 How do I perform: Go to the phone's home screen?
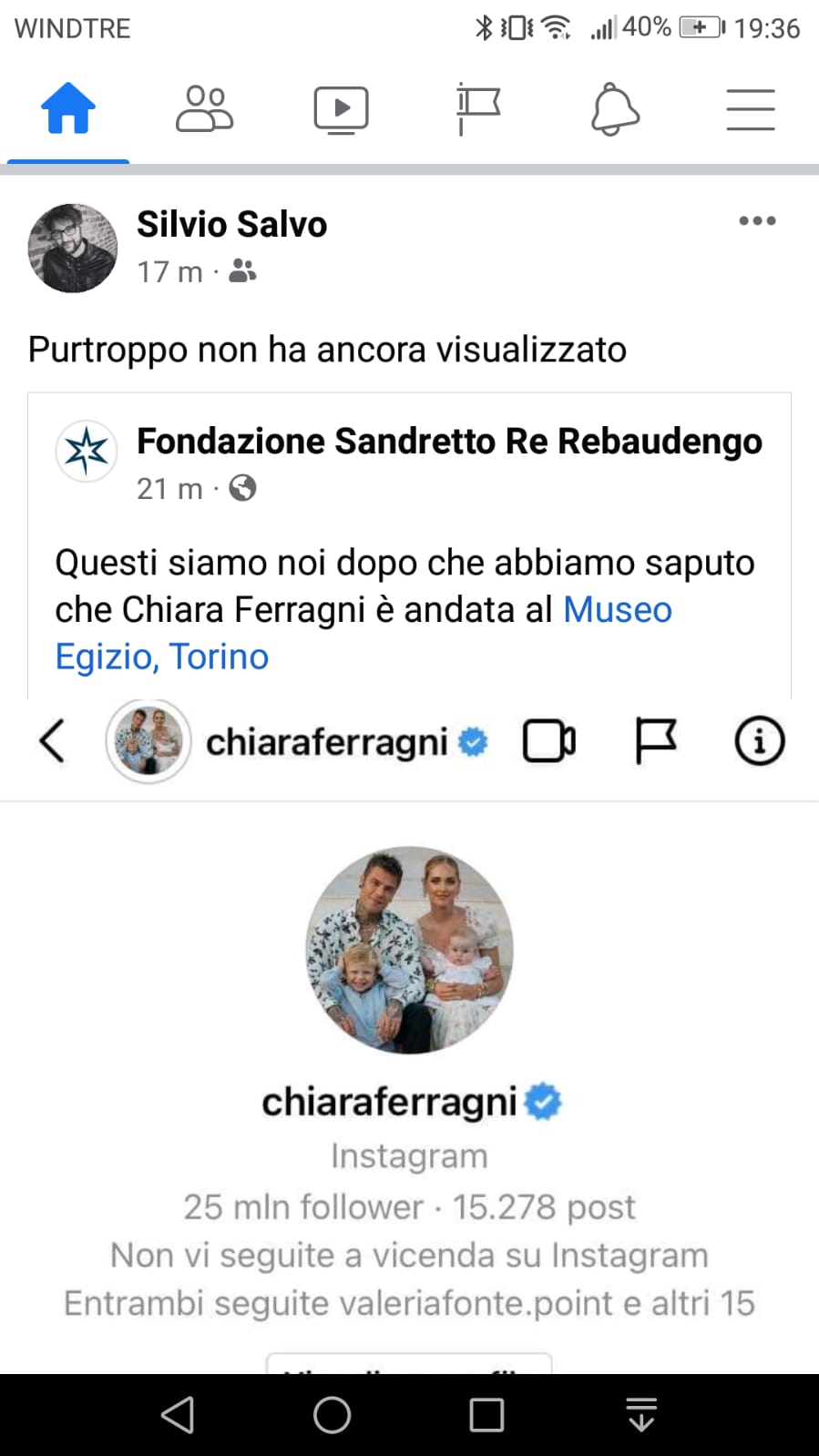(x=332, y=1415)
